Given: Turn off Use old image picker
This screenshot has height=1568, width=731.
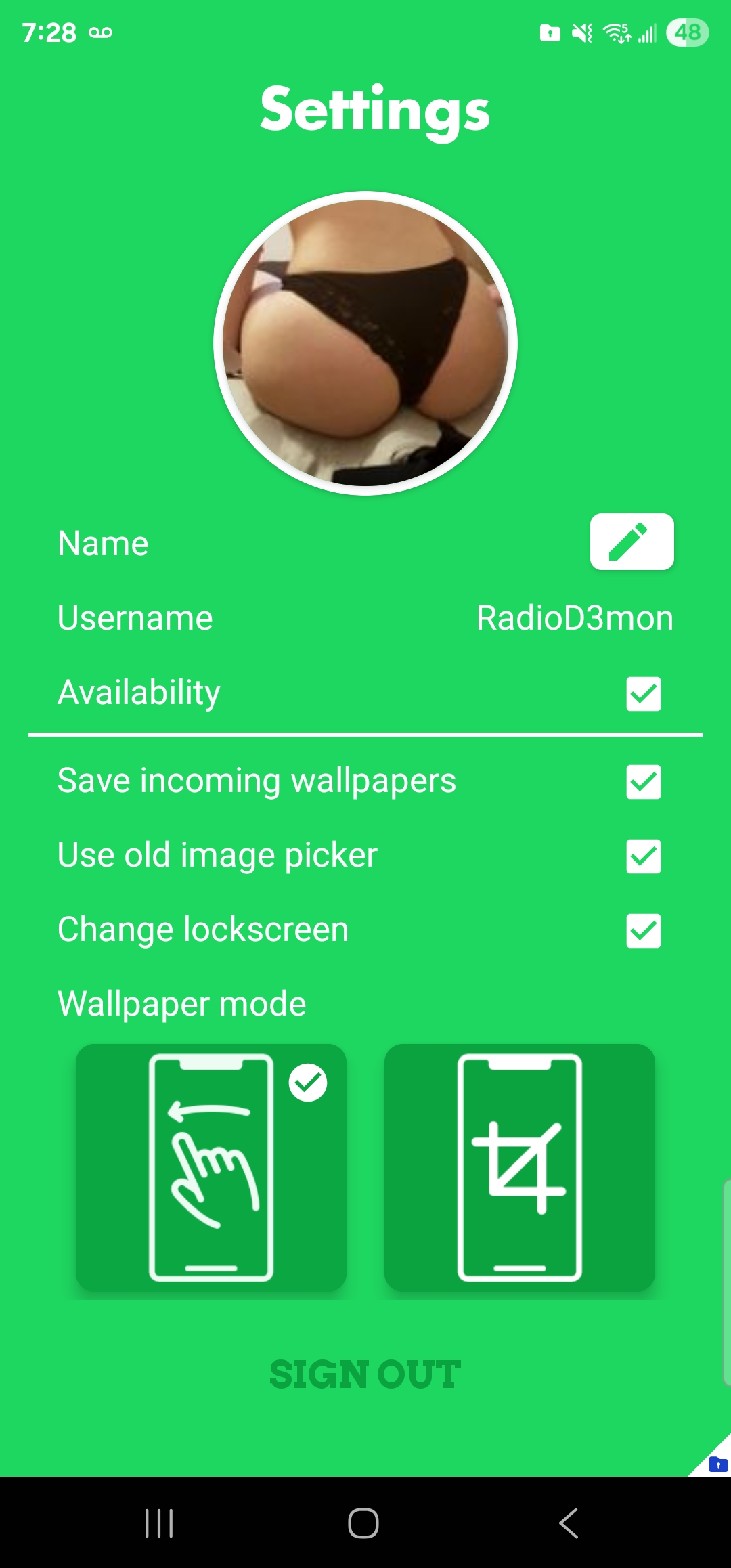Looking at the screenshot, I should pos(644,856).
